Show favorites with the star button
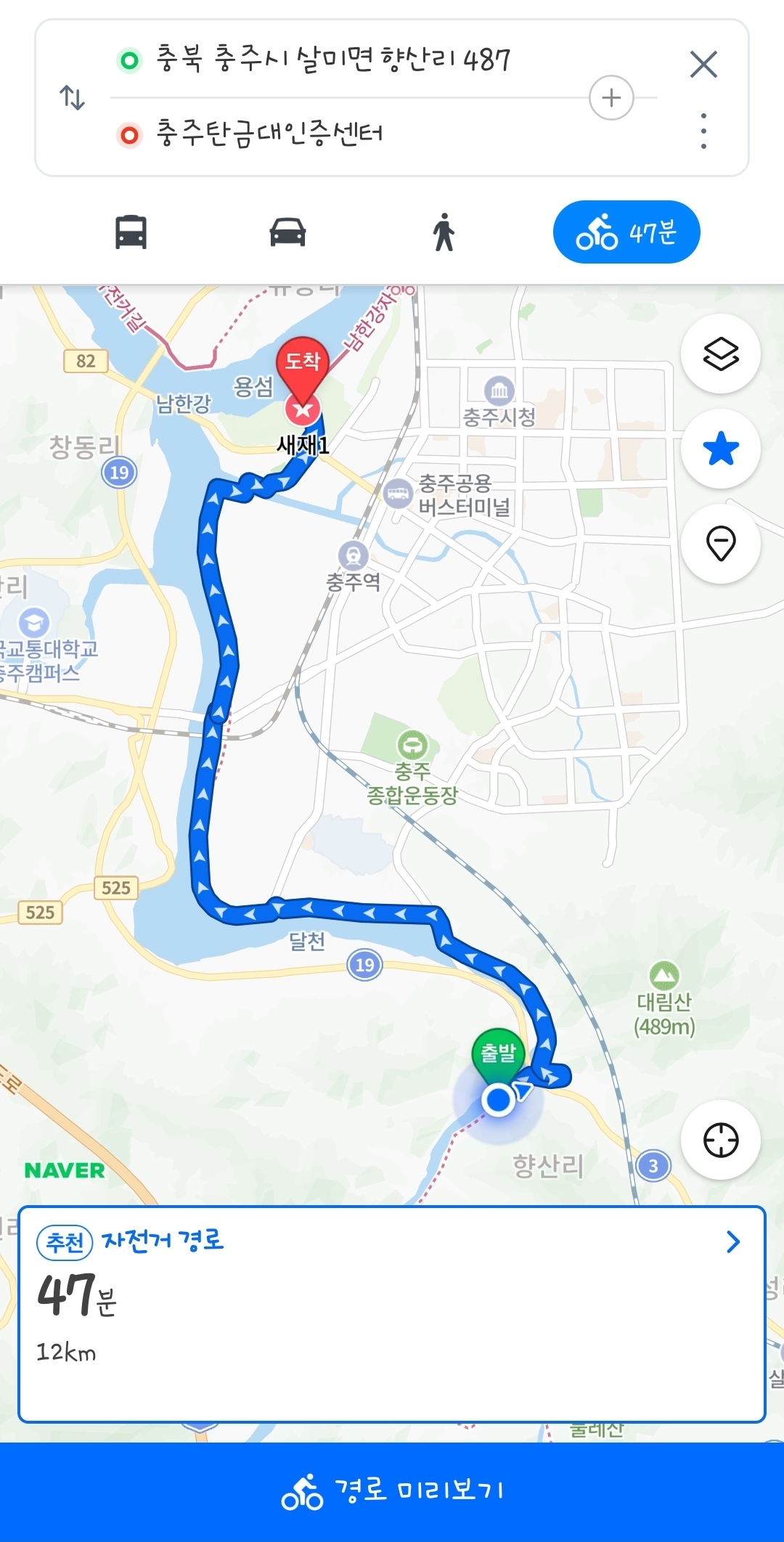Screen dimensions: 784x1542 click(x=720, y=449)
